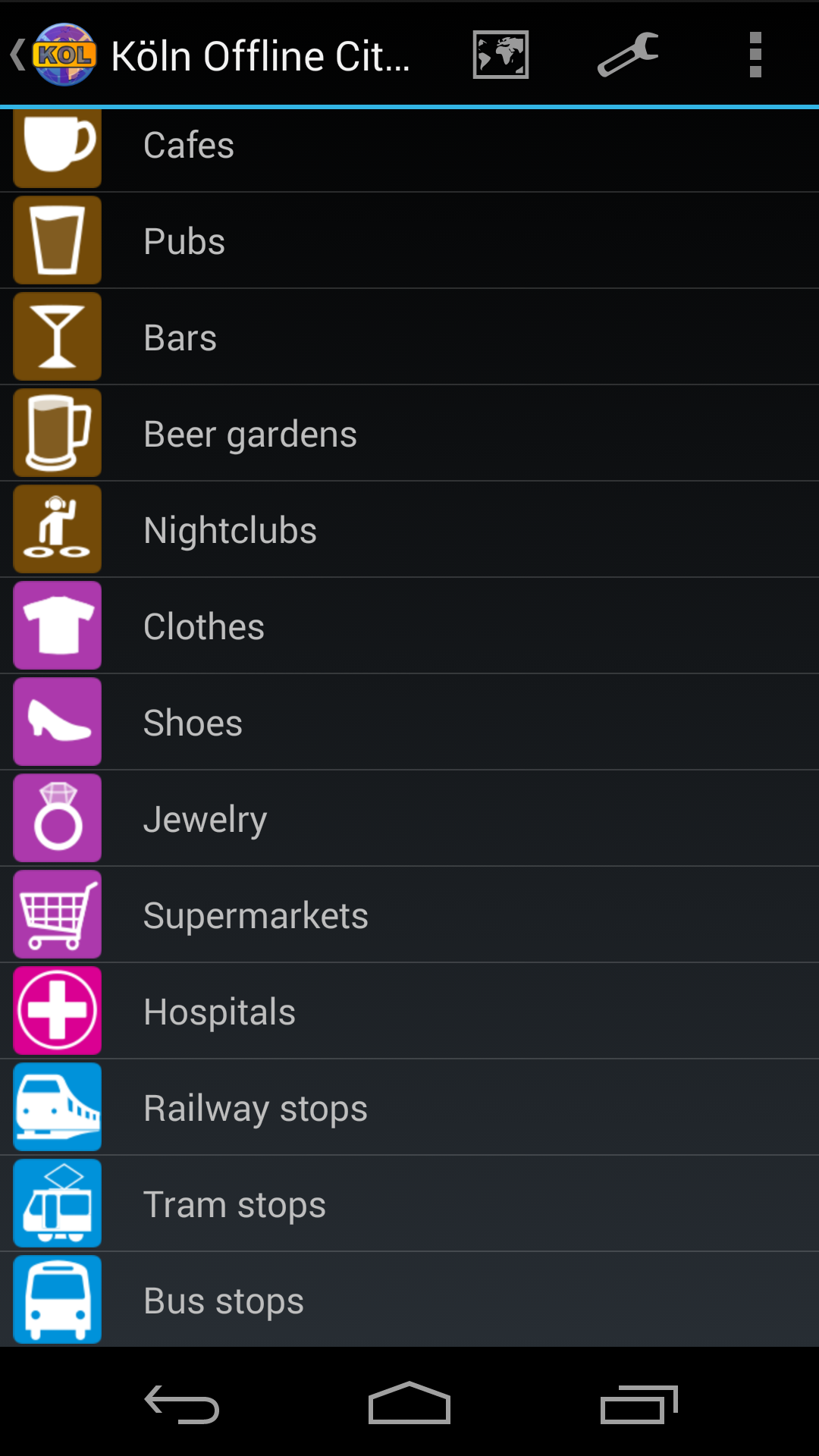This screenshot has width=819, height=1456.
Task: Open the map view icon
Action: coord(500,55)
